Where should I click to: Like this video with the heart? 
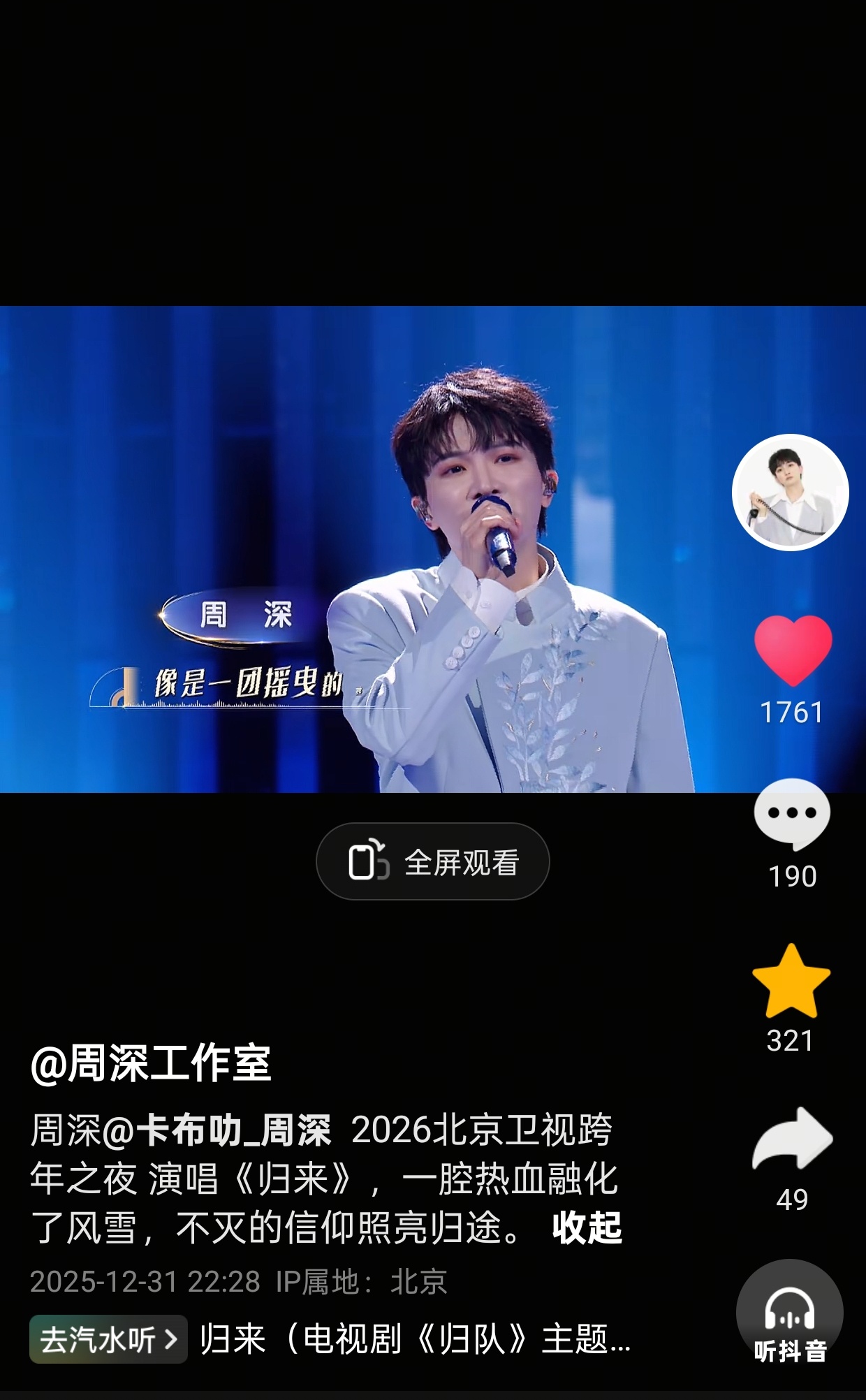click(x=793, y=650)
